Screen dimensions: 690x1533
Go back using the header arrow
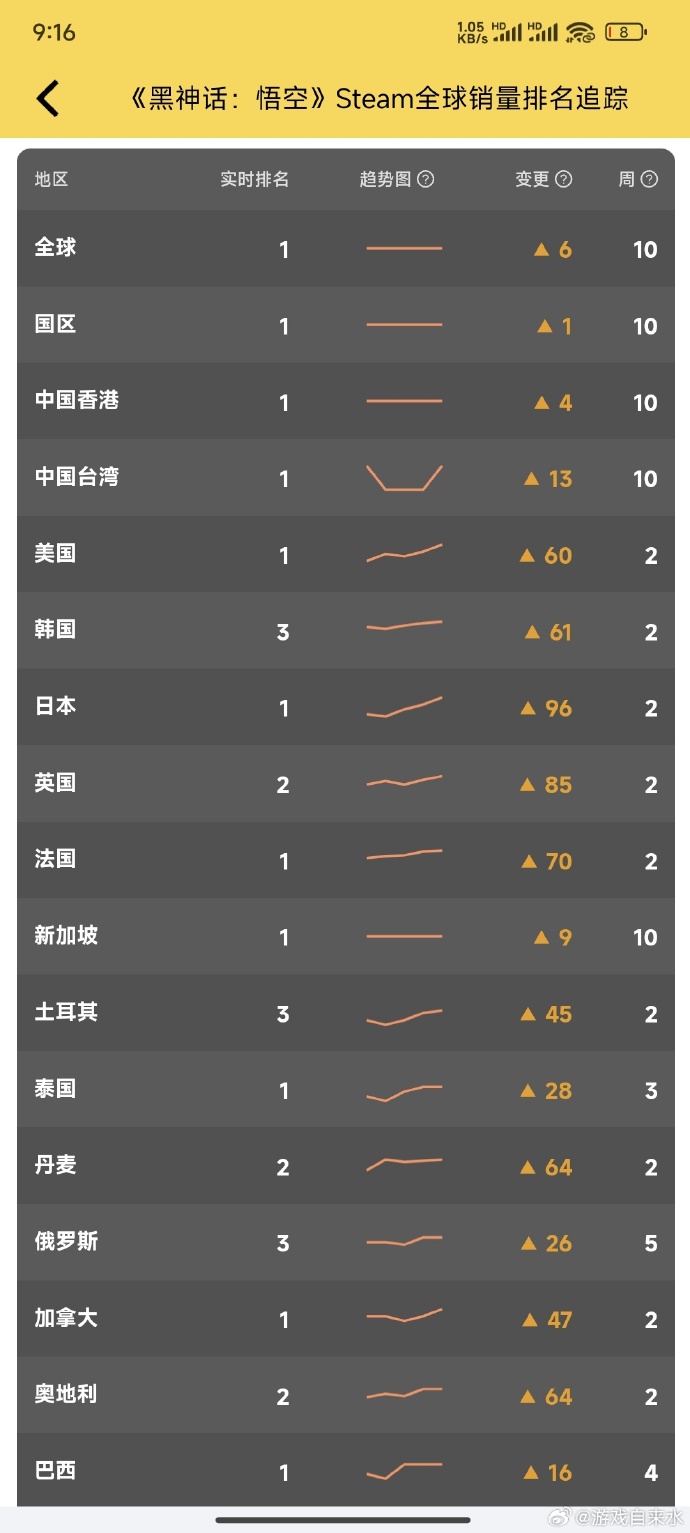coord(47,98)
